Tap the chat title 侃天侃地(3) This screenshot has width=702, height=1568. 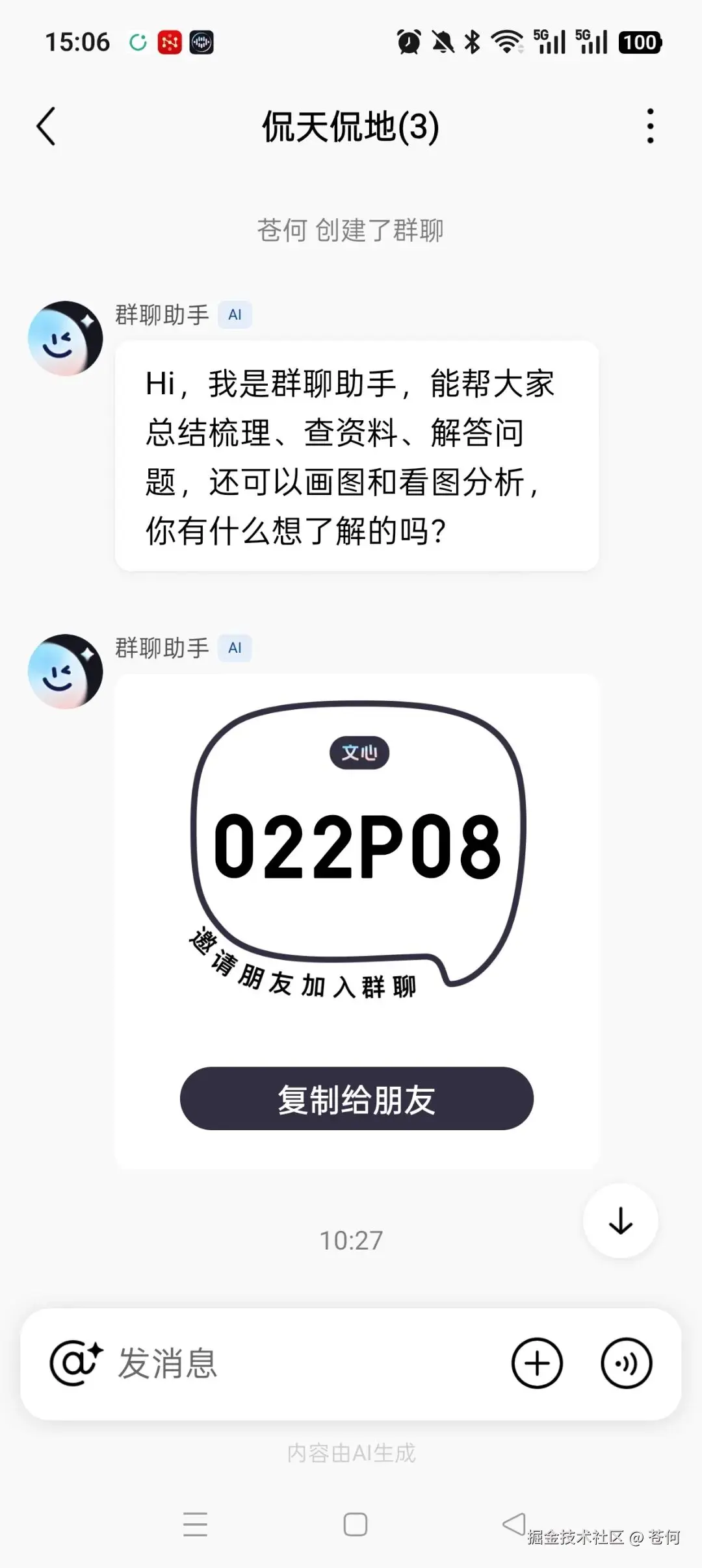click(351, 126)
